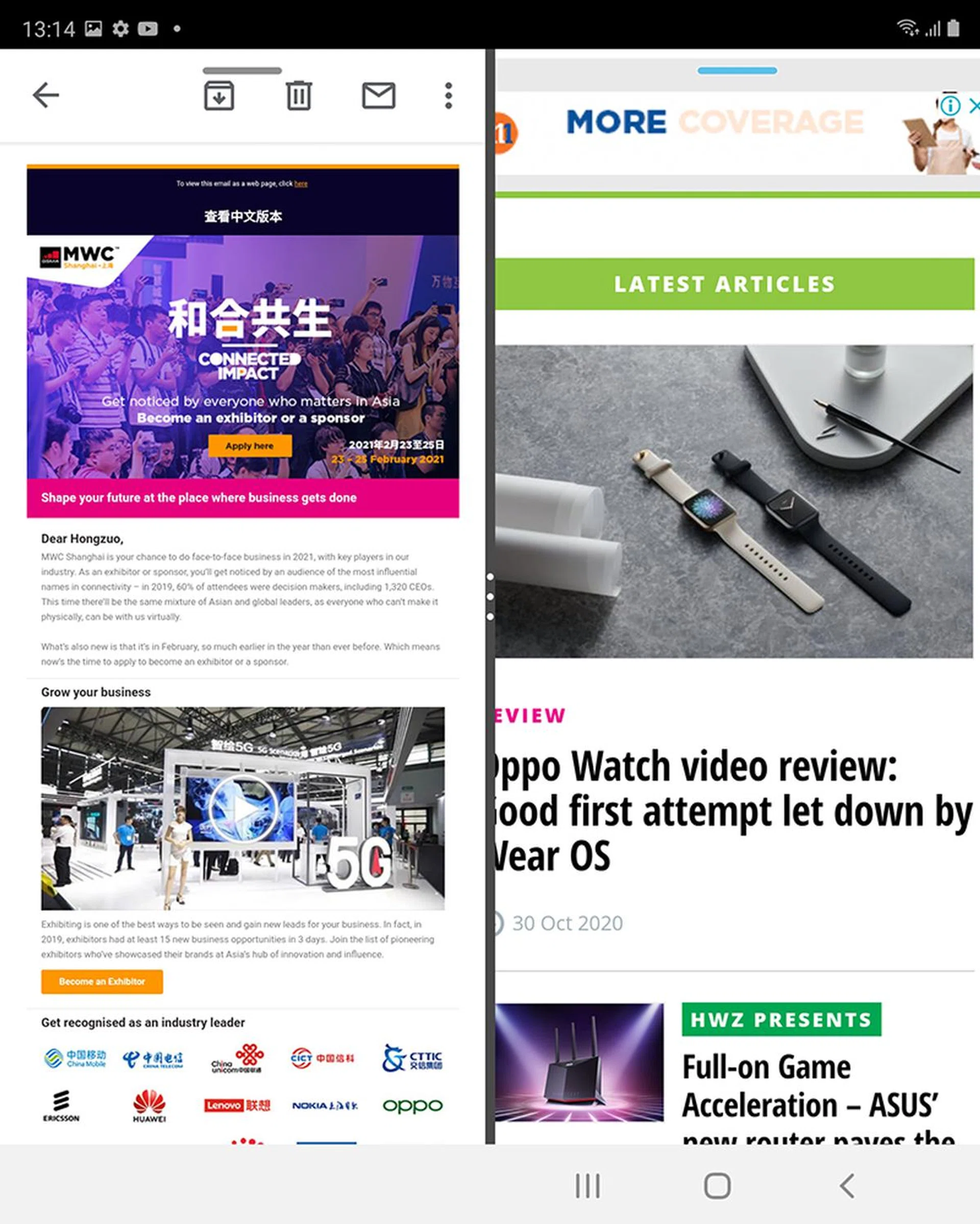Open the ad info icon

pos(950,106)
